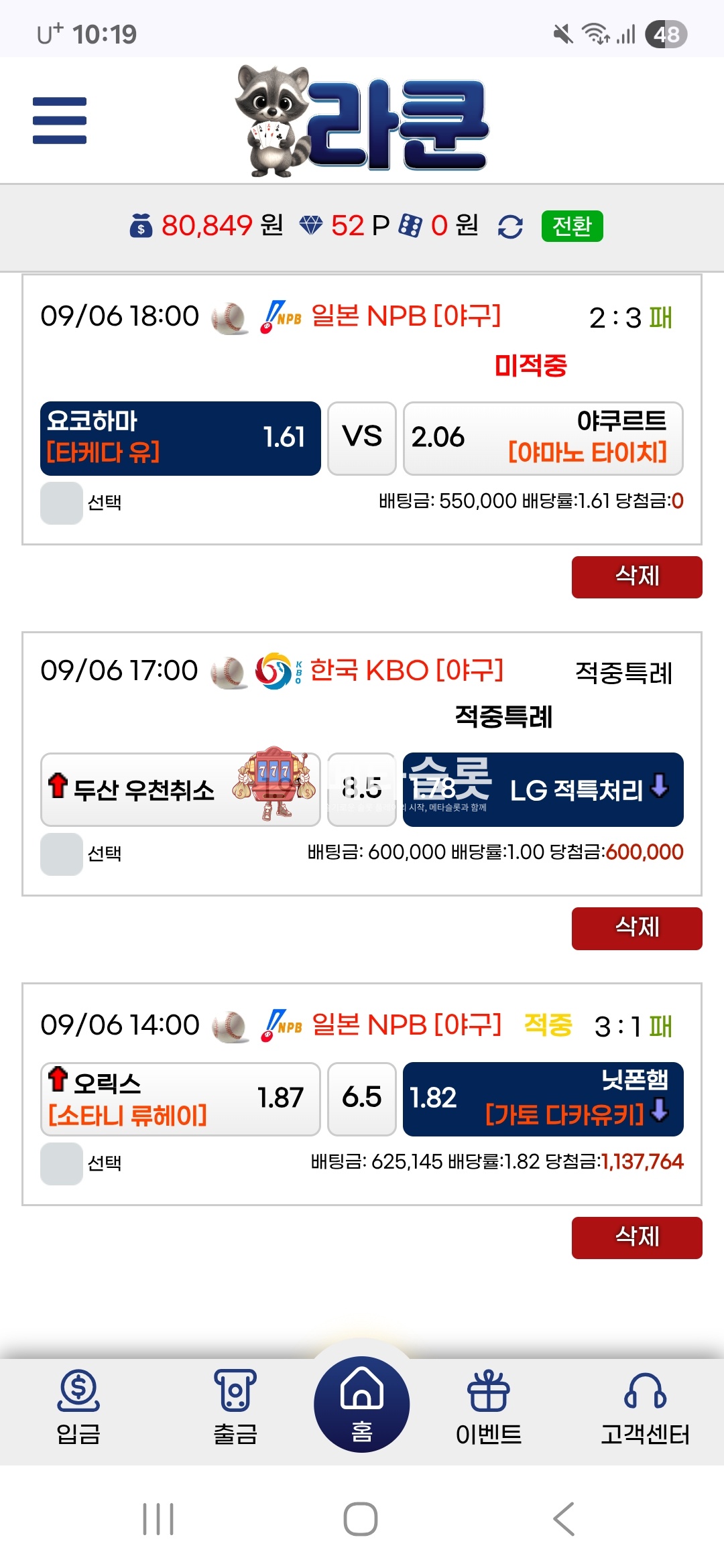This screenshot has width=724, height=1568.
Task: Refresh the balance with the reload icon
Action: [510, 226]
